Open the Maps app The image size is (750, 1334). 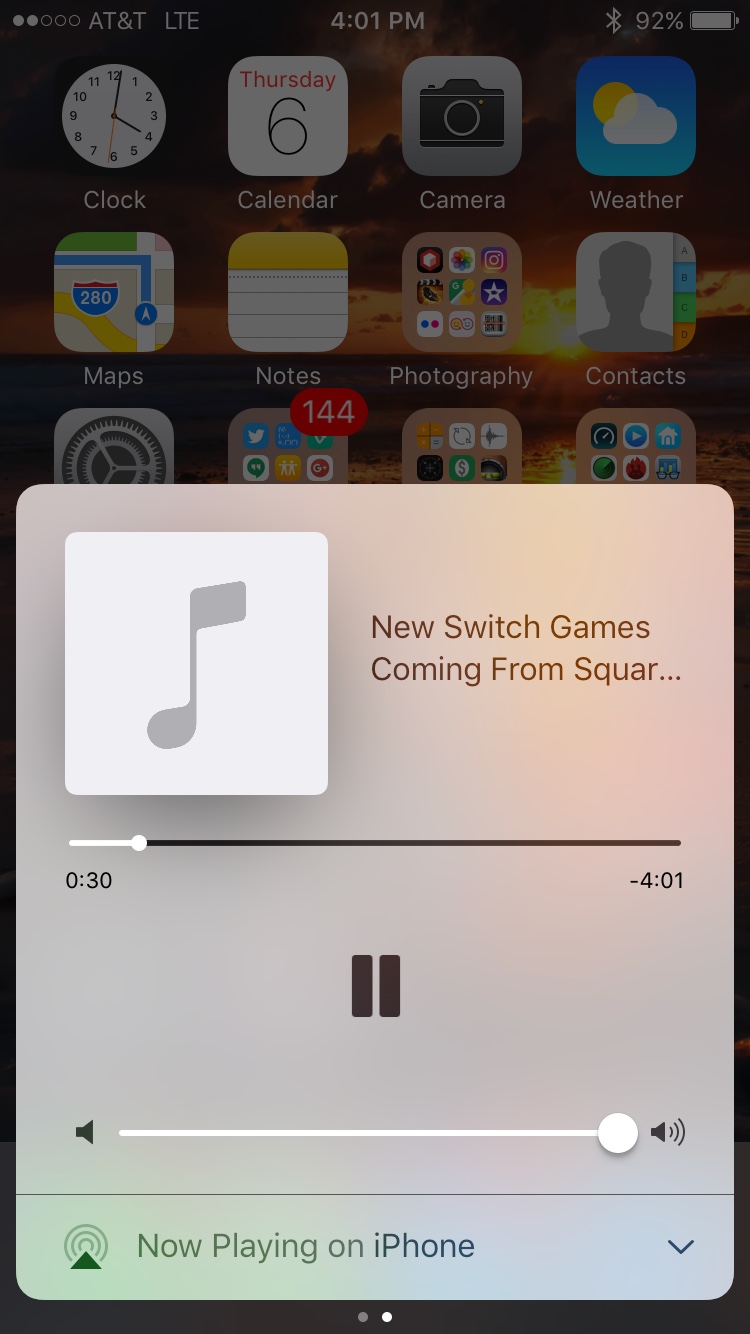114,292
